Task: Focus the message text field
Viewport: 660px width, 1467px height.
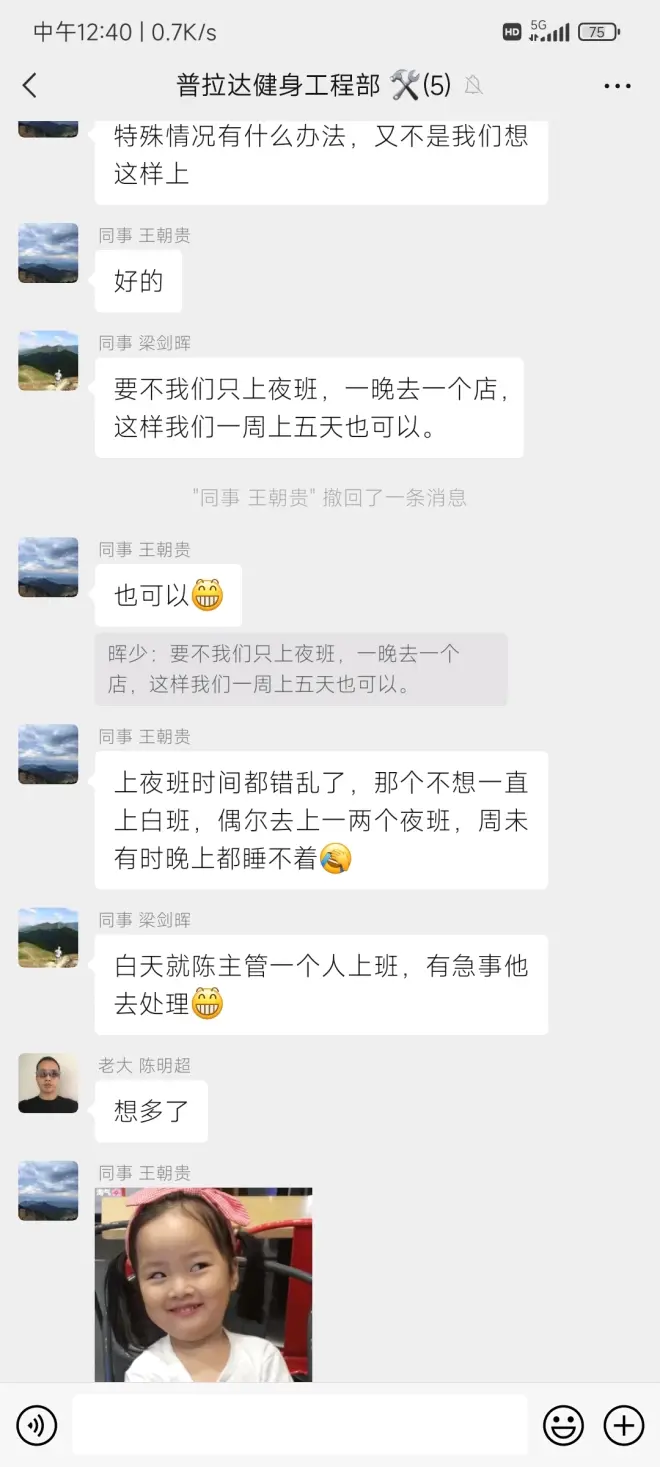Action: coord(299,1425)
